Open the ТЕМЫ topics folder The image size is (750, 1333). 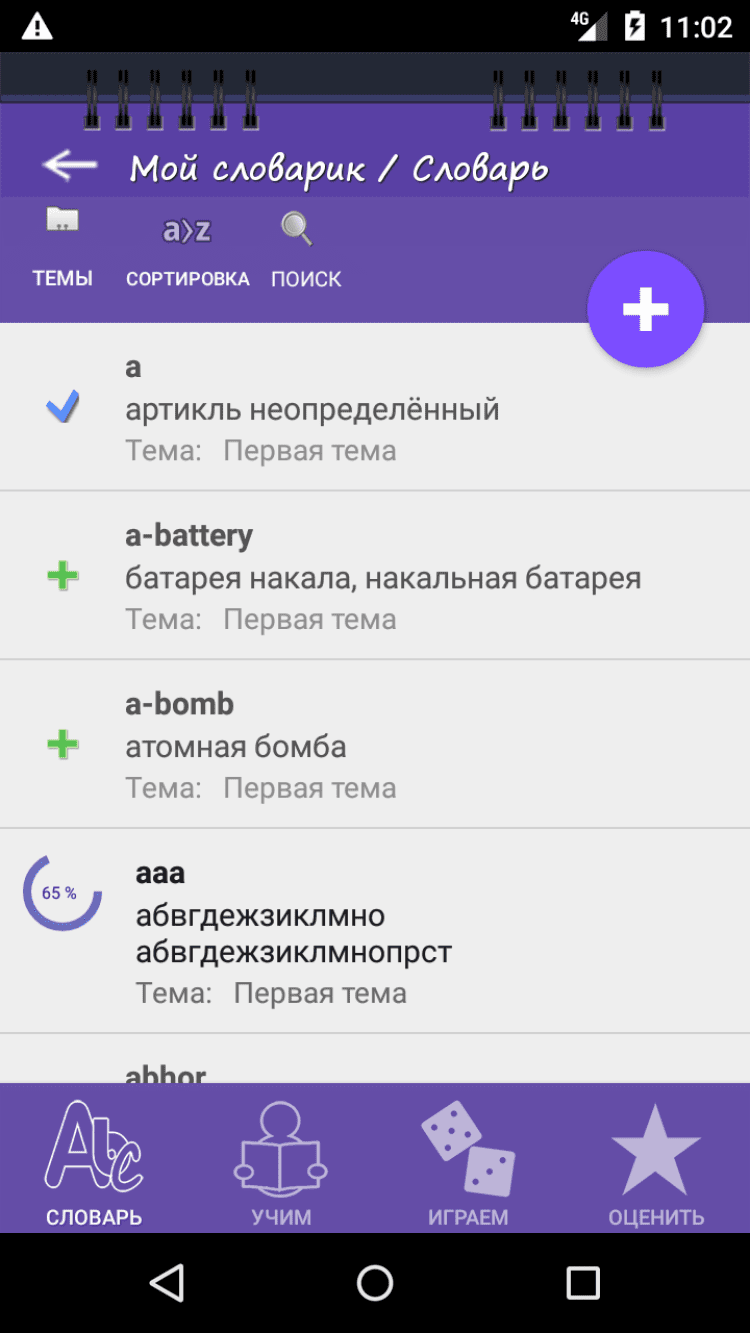(x=63, y=248)
